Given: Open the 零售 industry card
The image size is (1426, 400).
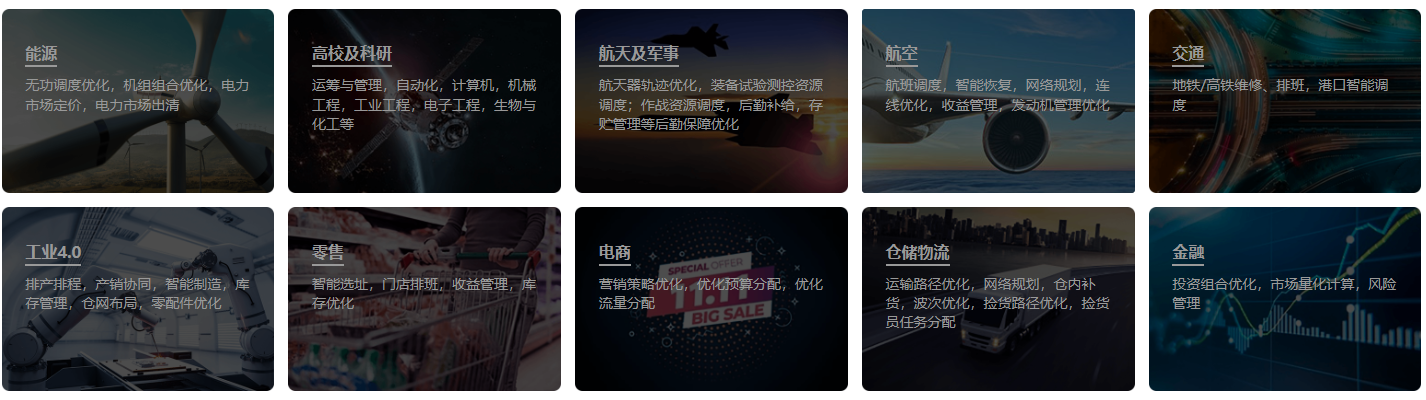Looking at the screenshot, I should coord(424,299).
